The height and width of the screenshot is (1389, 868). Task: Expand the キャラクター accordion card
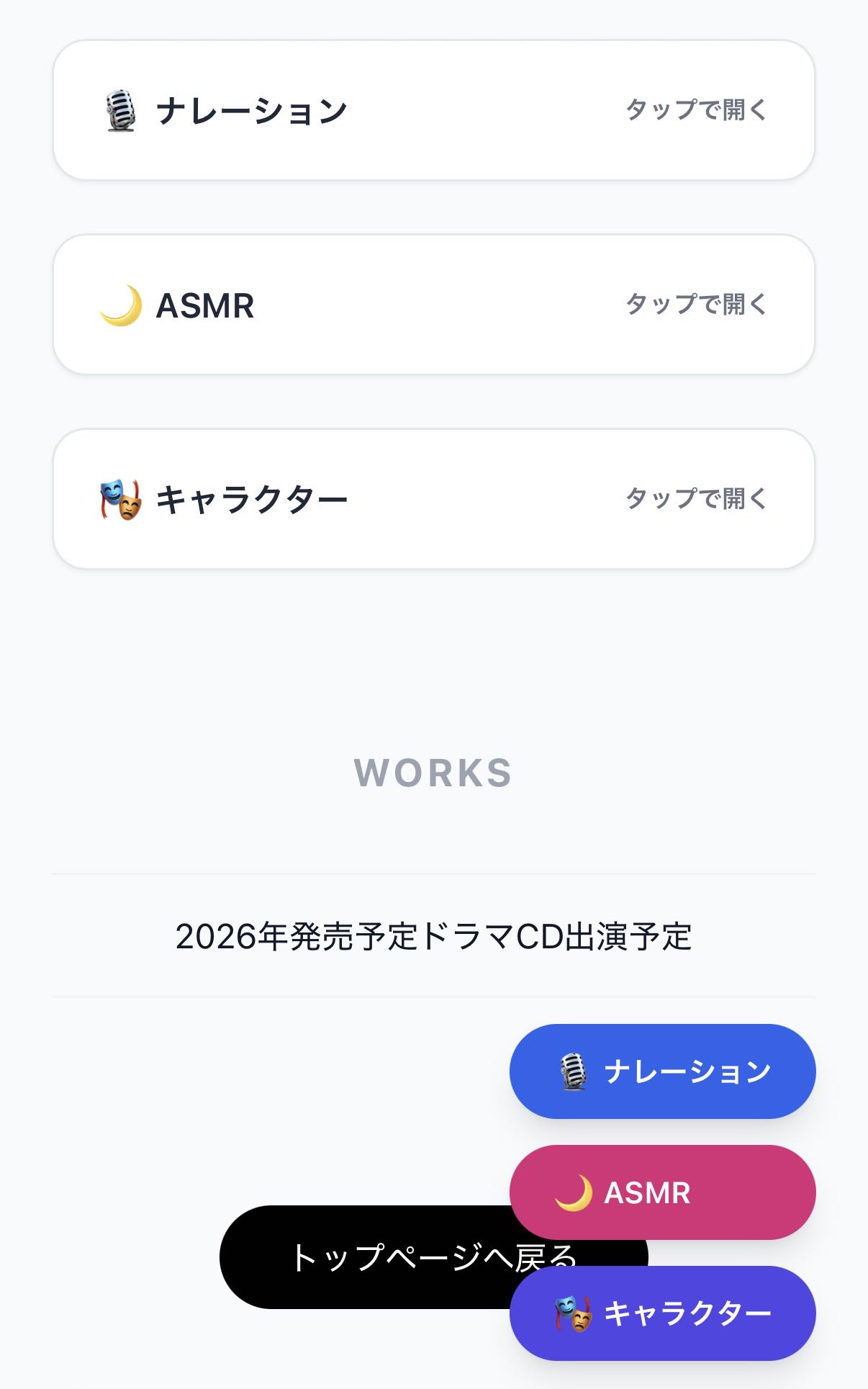point(433,499)
